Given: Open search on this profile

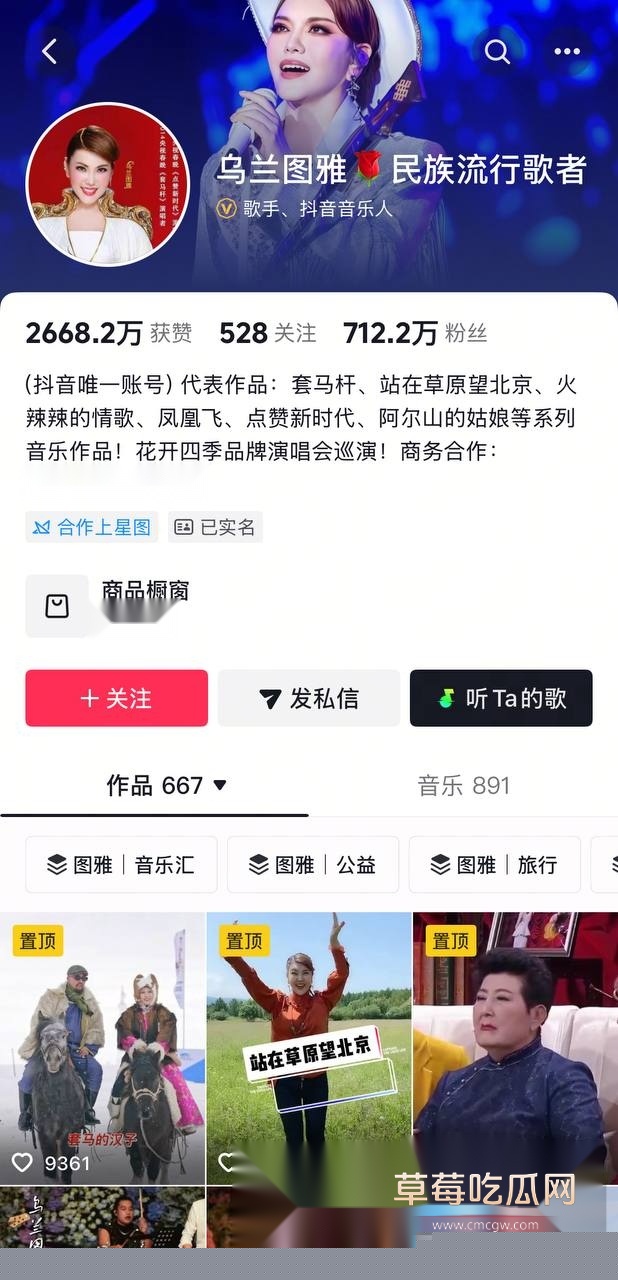Looking at the screenshot, I should [497, 52].
